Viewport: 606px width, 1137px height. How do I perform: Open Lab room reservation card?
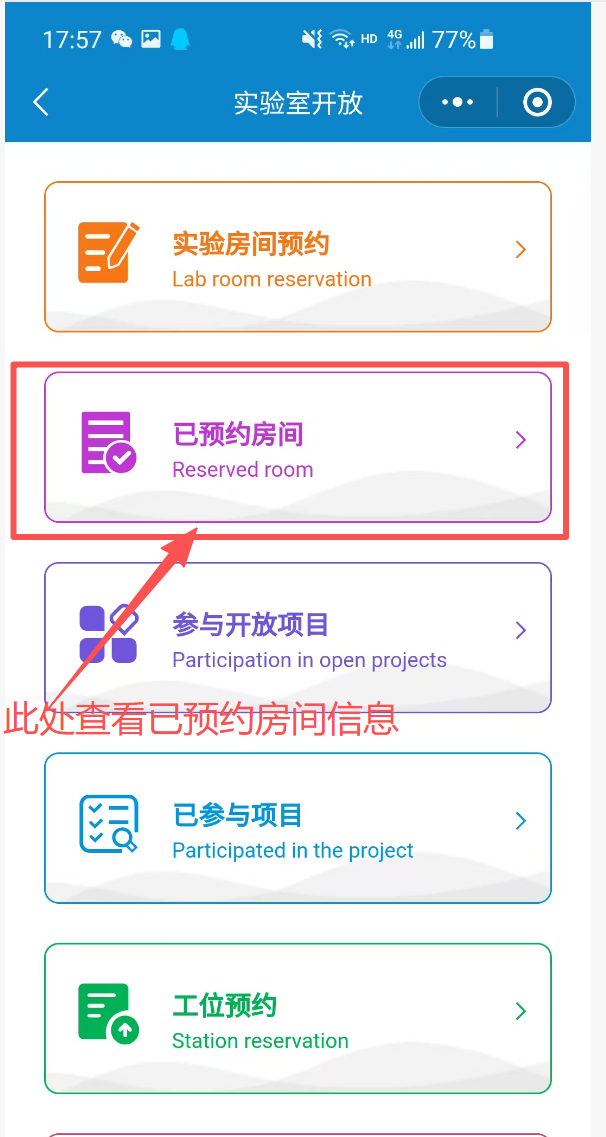[x=298, y=257]
